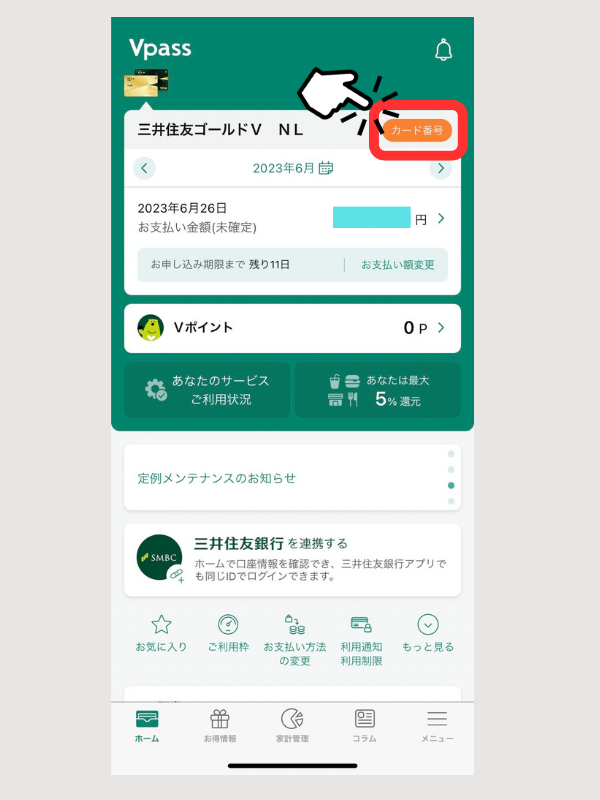The image size is (600, 800).
Task: Tap the カード番号 button
Action: (418, 130)
